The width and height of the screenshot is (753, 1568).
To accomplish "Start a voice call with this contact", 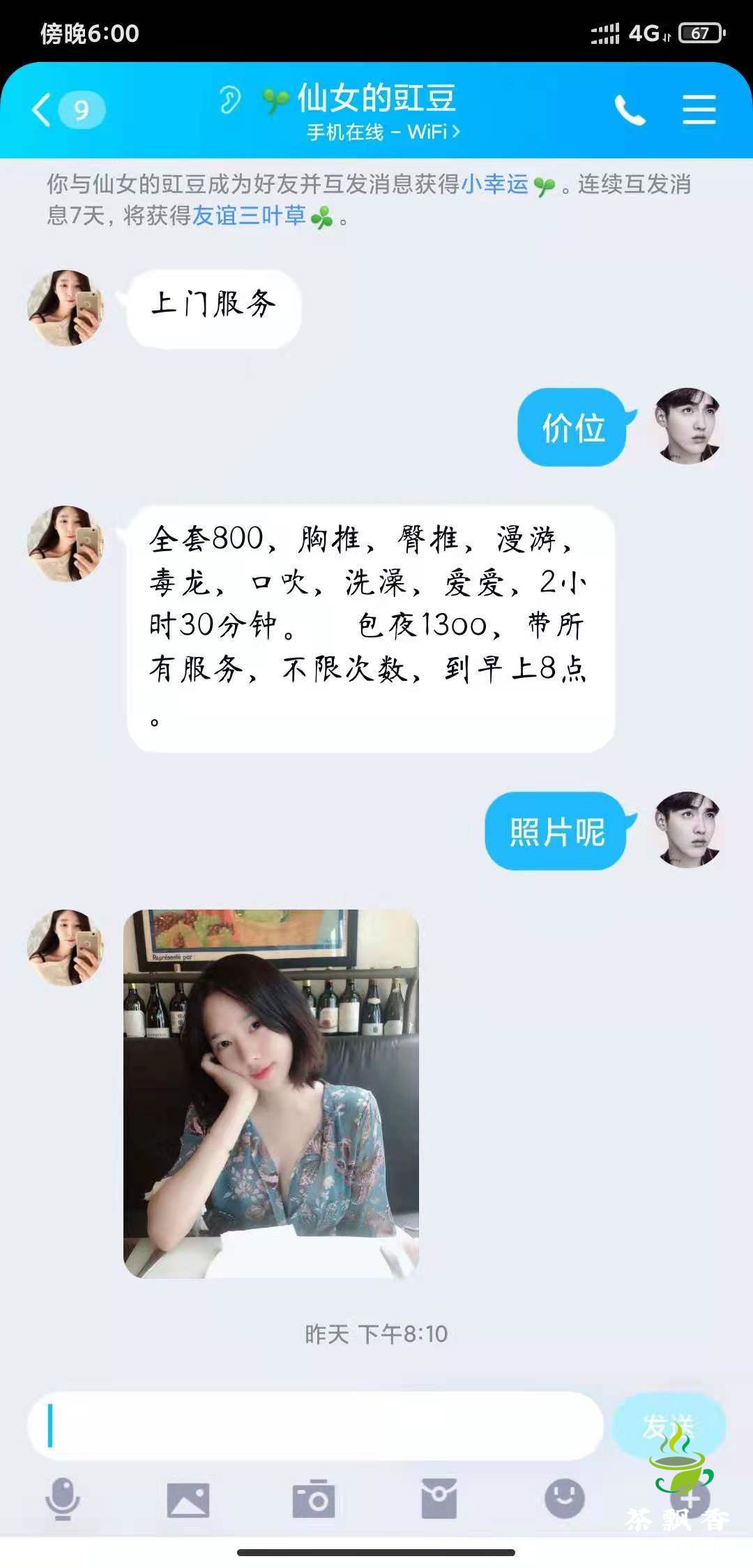I will 630,110.
